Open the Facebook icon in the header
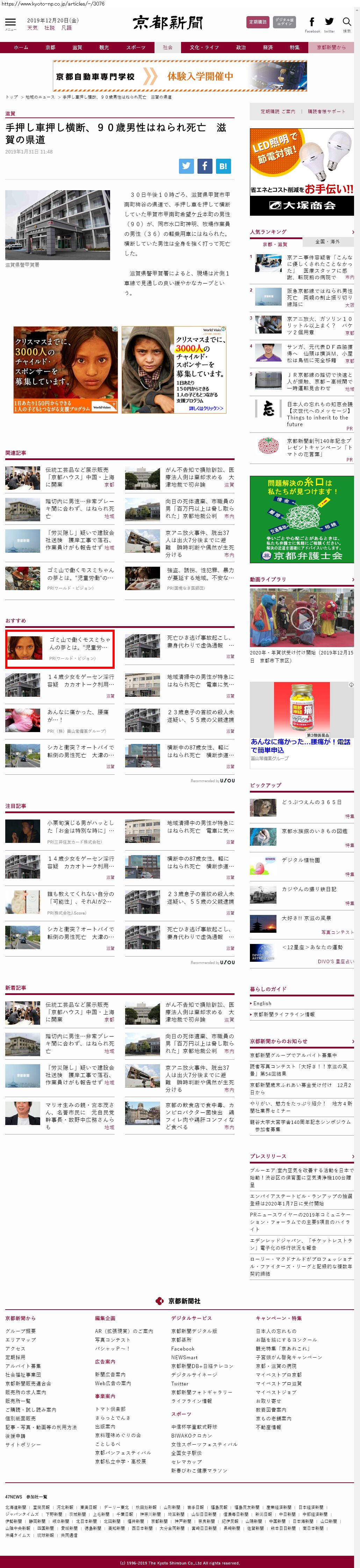 (x=312, y=22)
